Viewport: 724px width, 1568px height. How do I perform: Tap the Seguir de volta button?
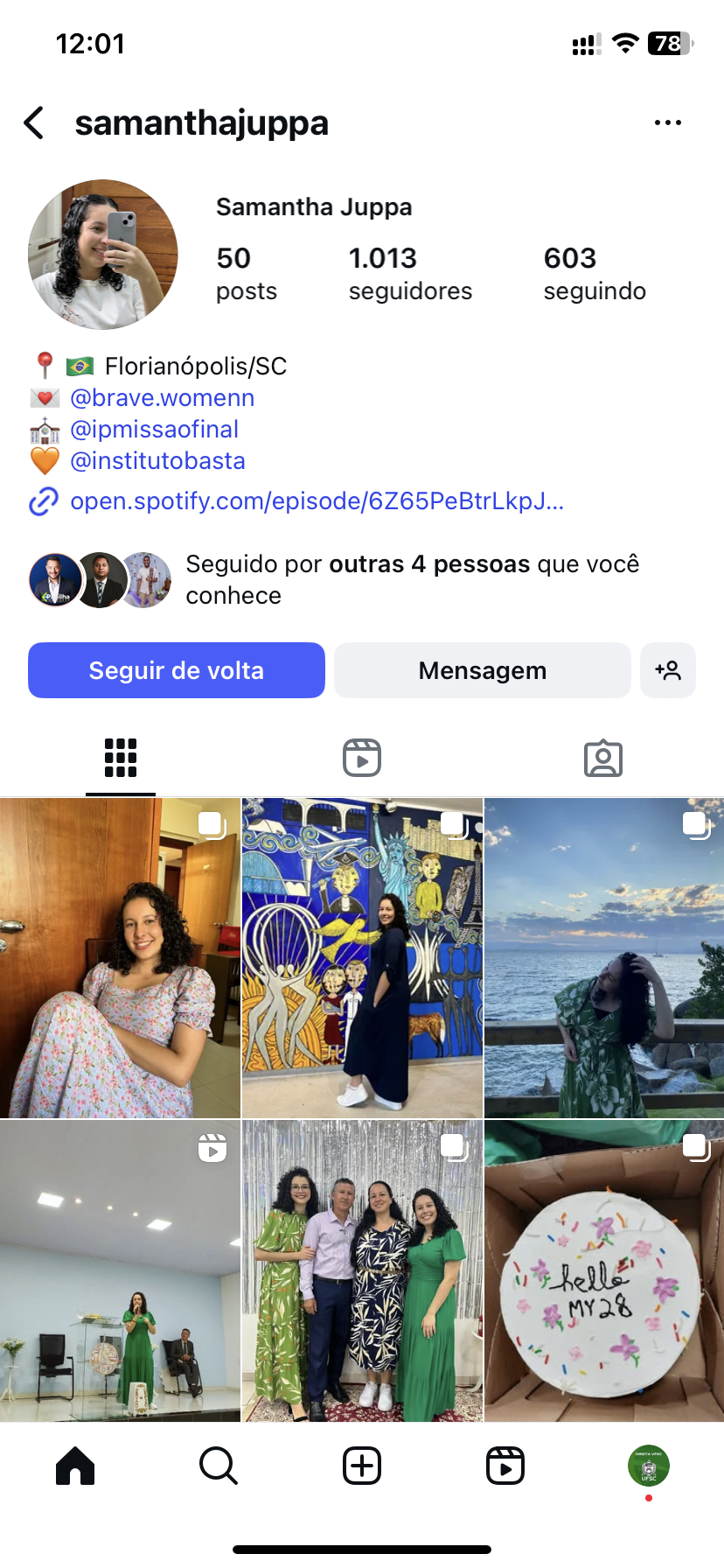click(x=177, y=670)
